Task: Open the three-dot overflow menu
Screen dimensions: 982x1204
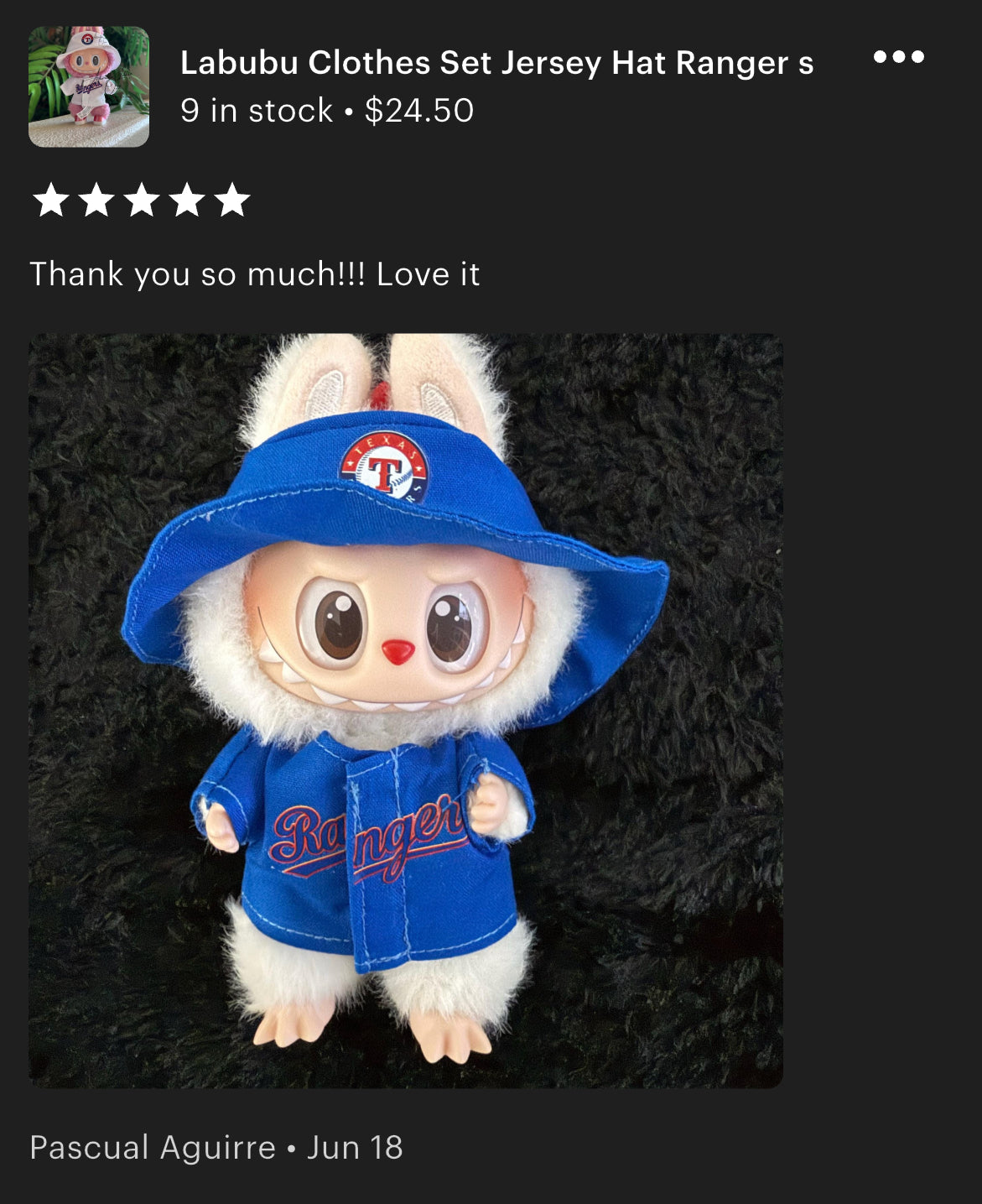Action: click(x=898, y=57)
